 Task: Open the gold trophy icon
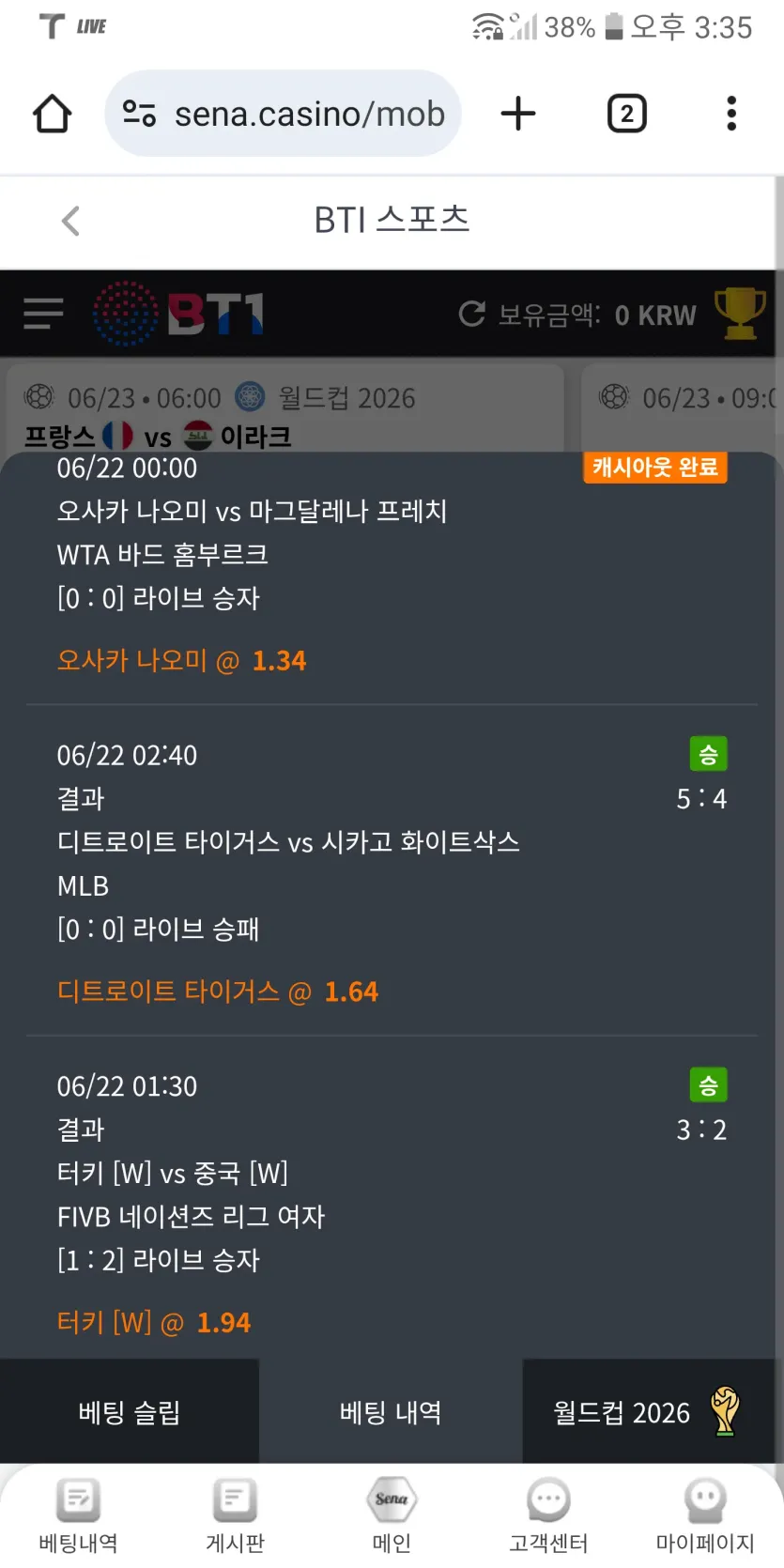741,314
